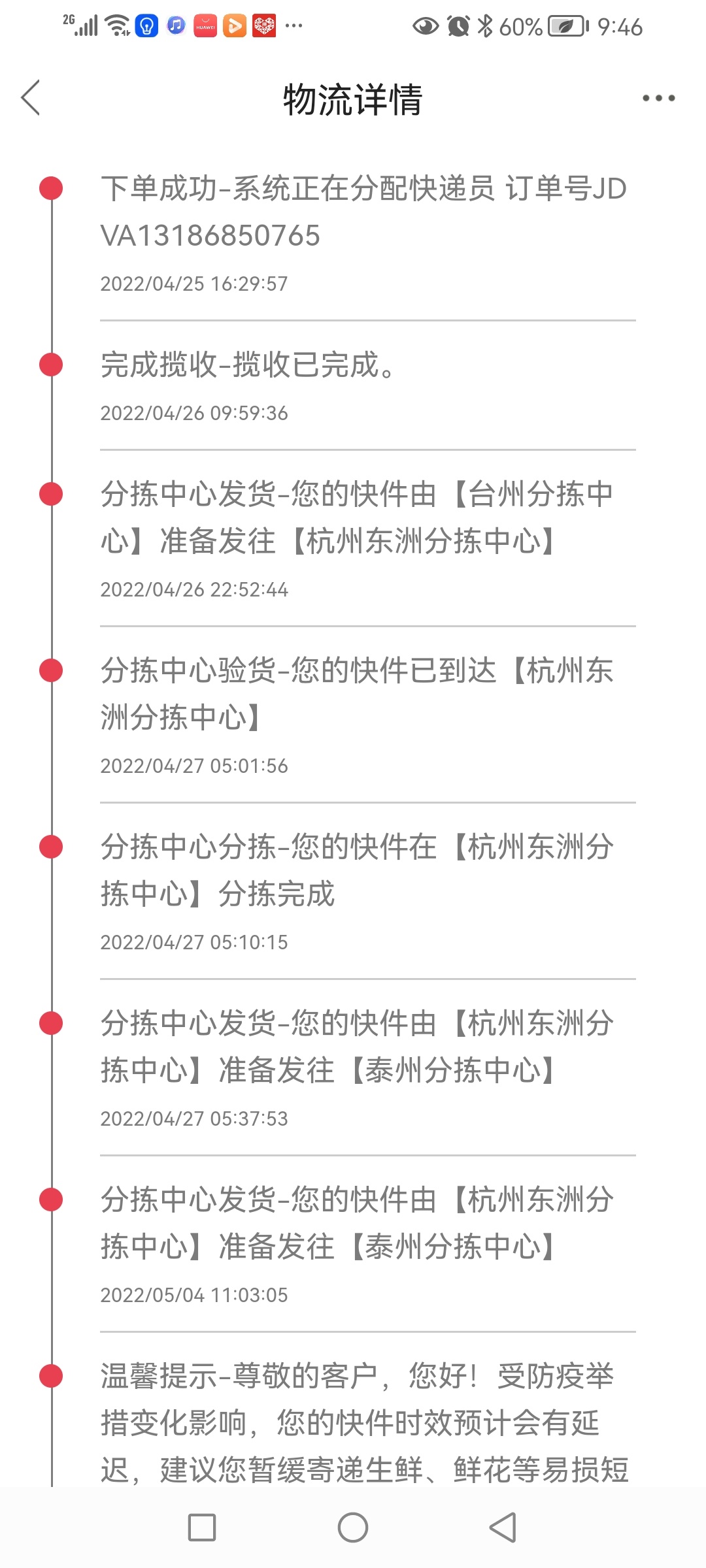Tap the system home button

click(x=353, y=1527)
